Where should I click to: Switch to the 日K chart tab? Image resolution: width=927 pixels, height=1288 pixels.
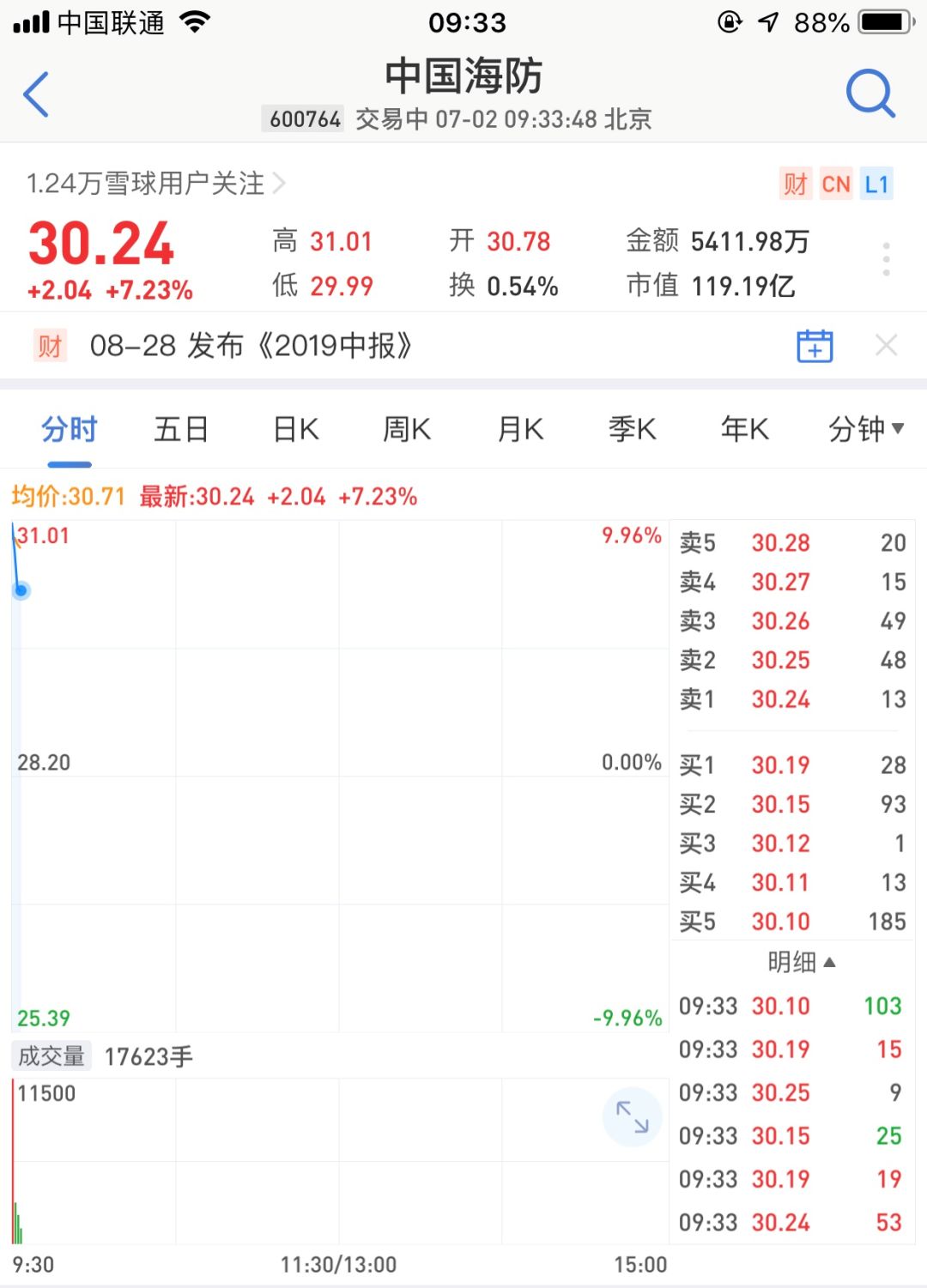coord(296,428)
